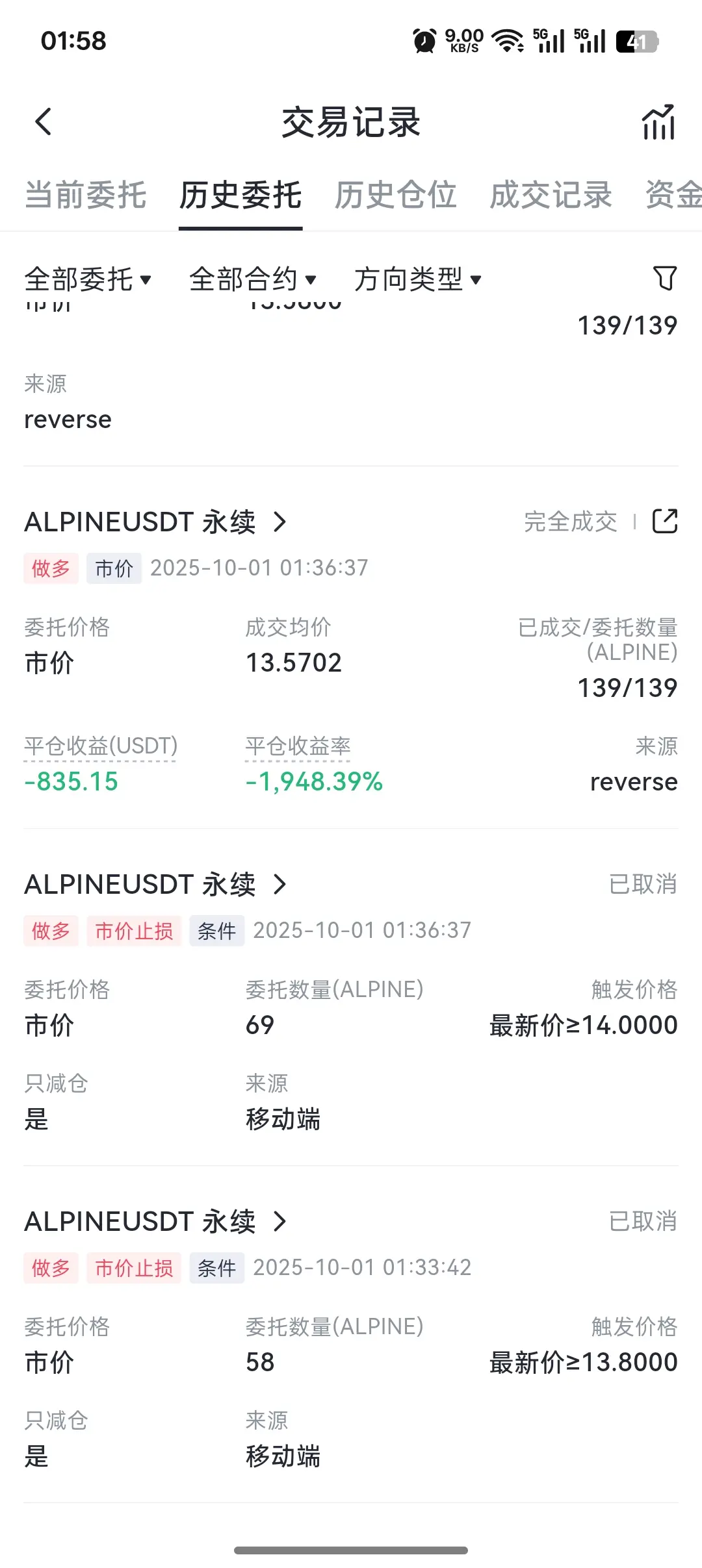This screenshot has width=702, height=1568.
Task: Go back using the top-left arrow
Action: coord(44,121)
